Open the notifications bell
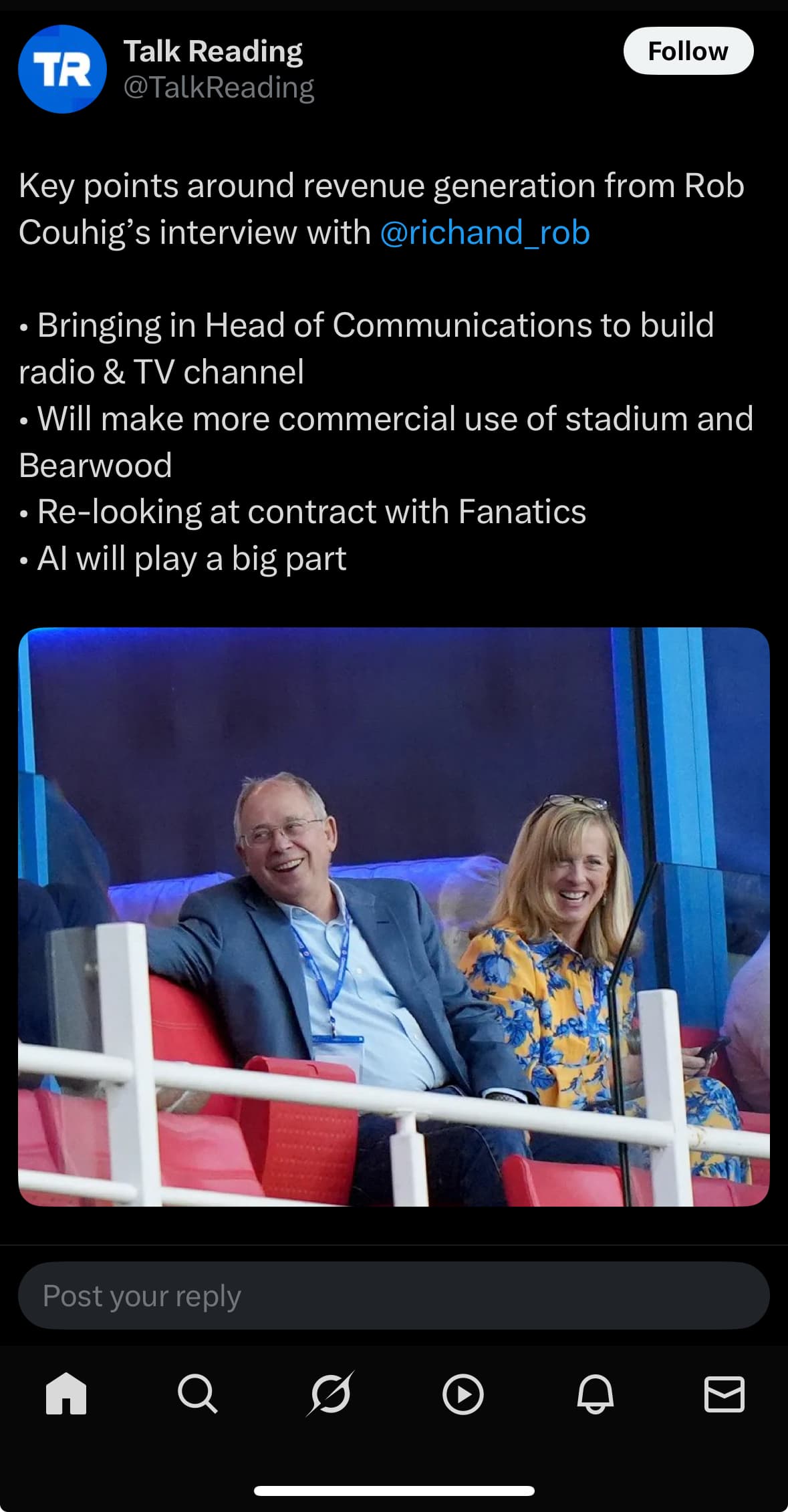The width and height of the screenshot is (788, 1512). click(x=595, y=1394)
